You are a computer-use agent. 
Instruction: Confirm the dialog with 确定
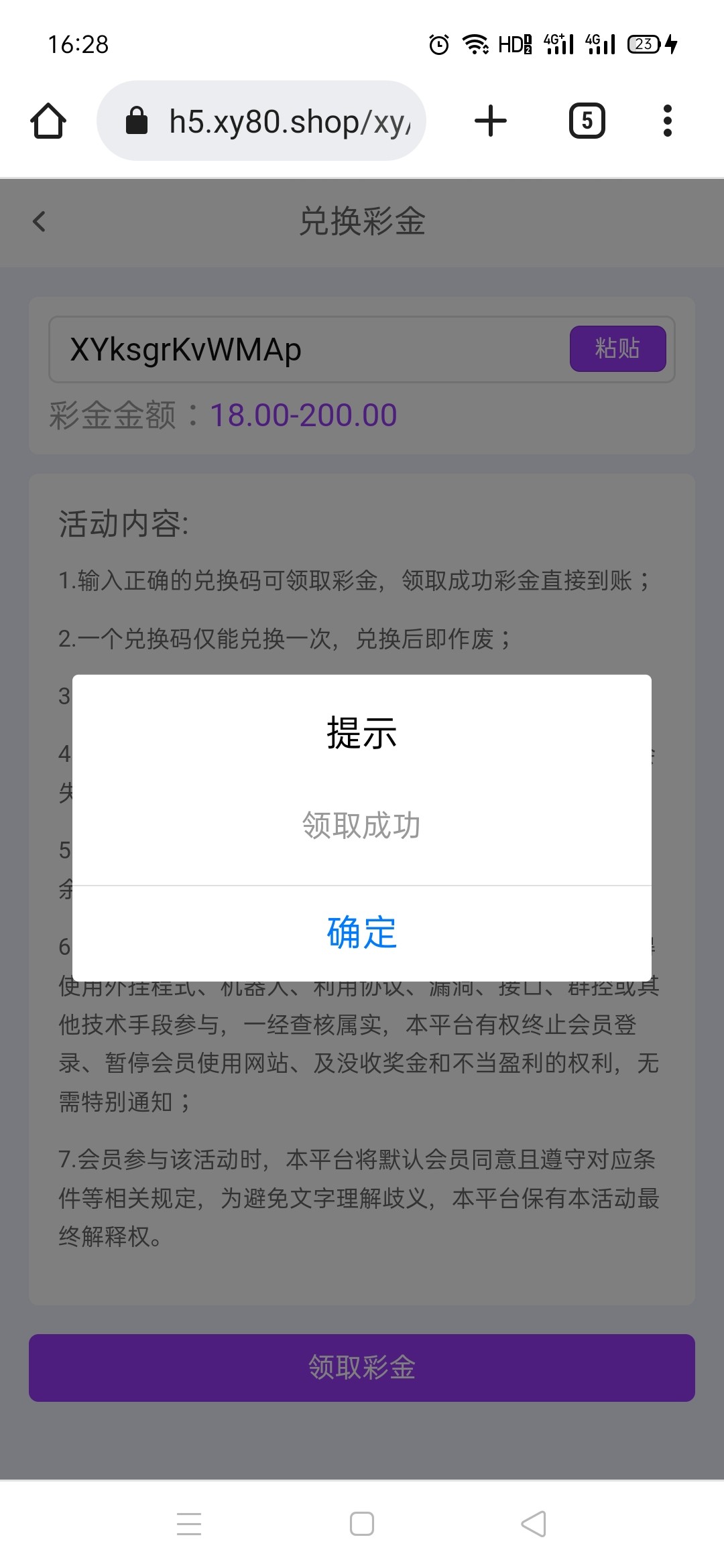click(362, 932)
